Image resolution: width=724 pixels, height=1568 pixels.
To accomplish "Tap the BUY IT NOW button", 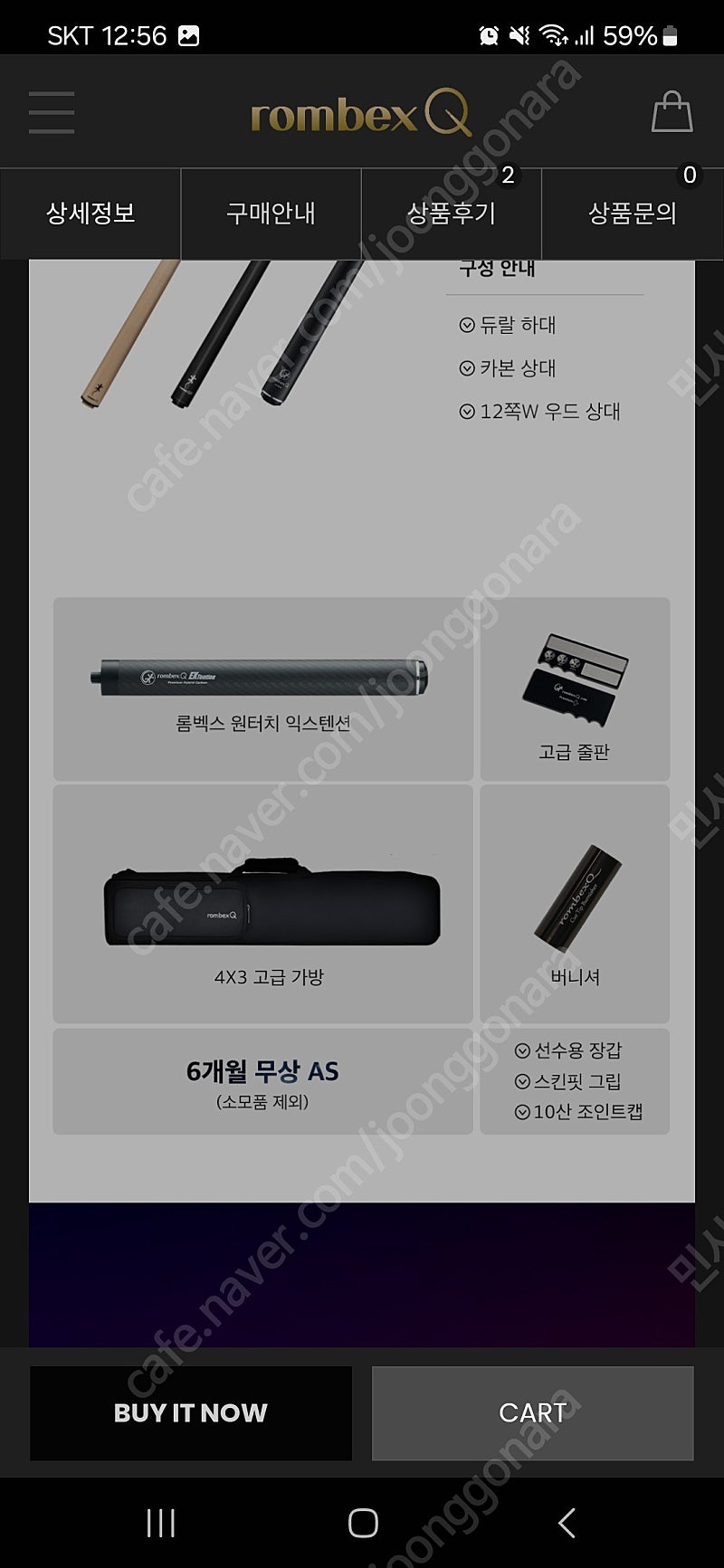I will pyautogui.click(x=191, y=1412).
